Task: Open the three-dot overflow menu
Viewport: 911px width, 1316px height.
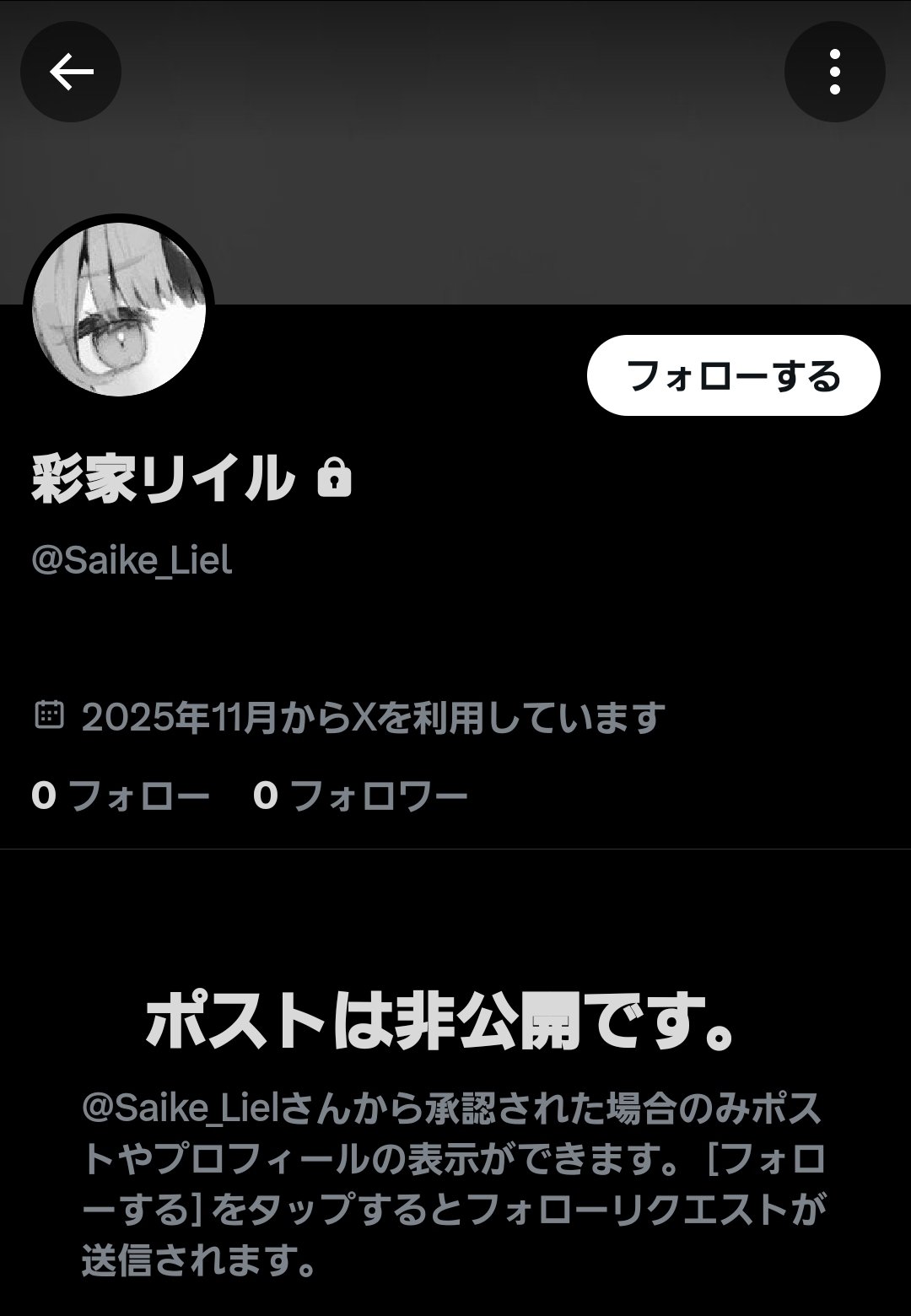Action: pos(834,72)
